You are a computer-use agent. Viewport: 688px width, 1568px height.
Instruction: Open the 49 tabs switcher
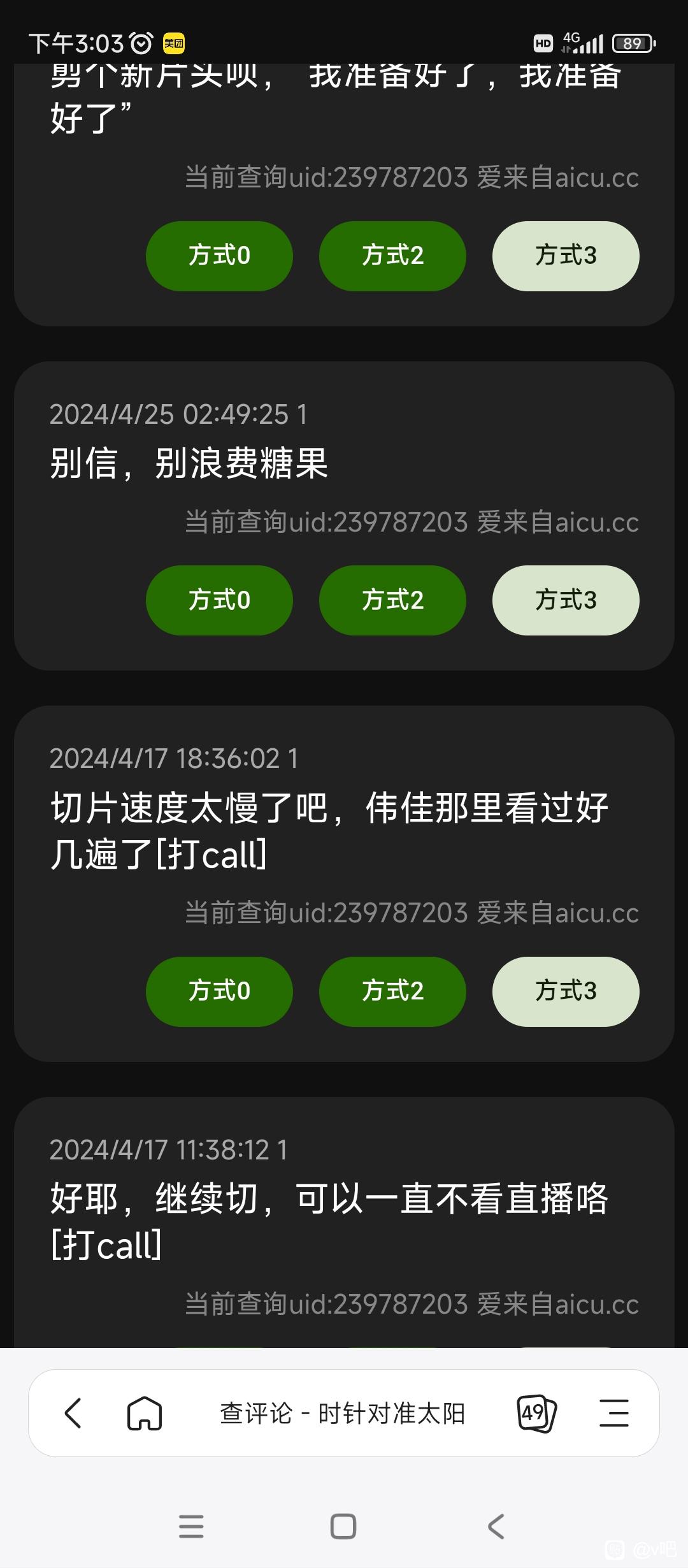point(536,1413)
